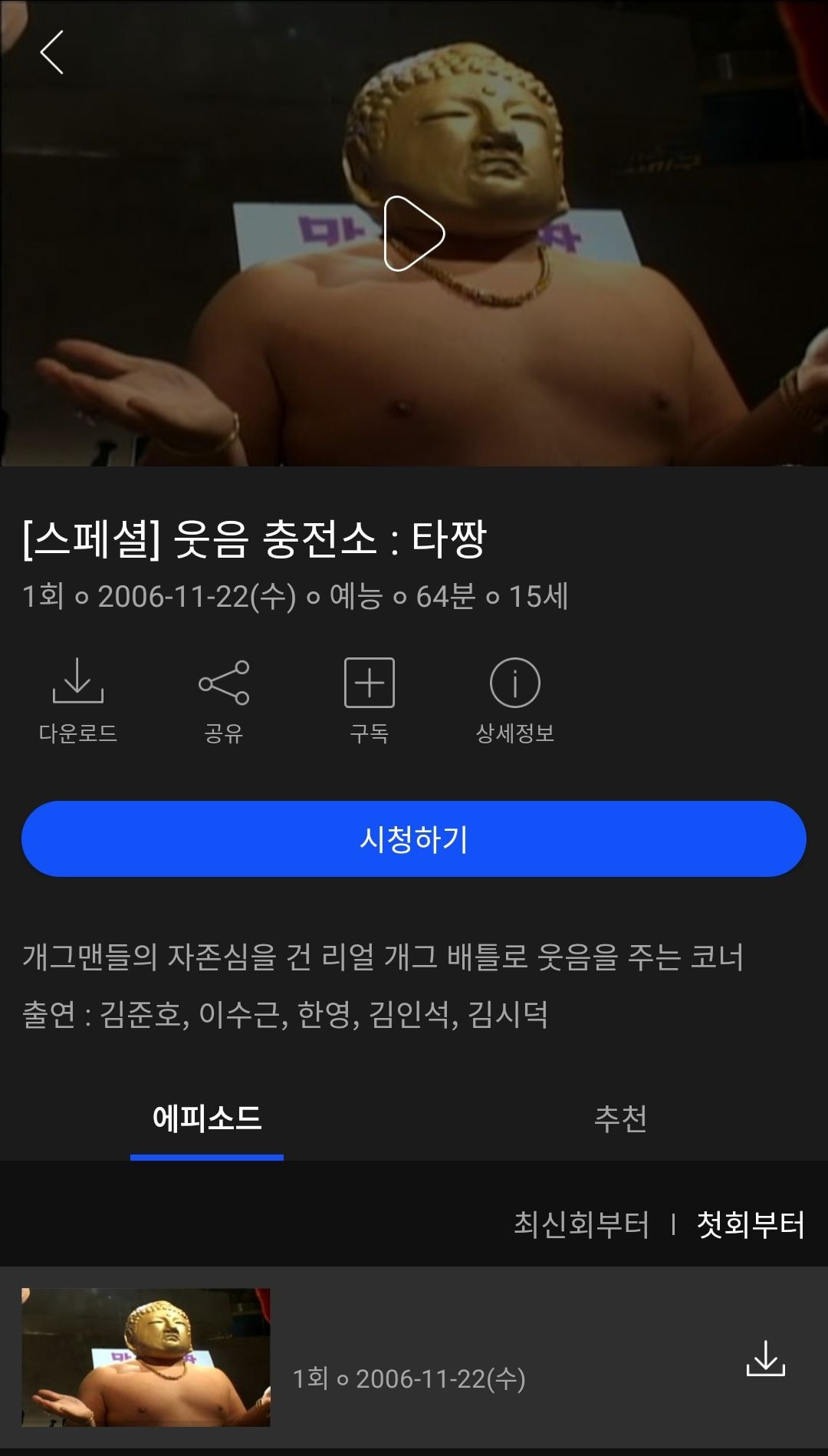Play the video preview
The image size is (828, 1456).
413,234
